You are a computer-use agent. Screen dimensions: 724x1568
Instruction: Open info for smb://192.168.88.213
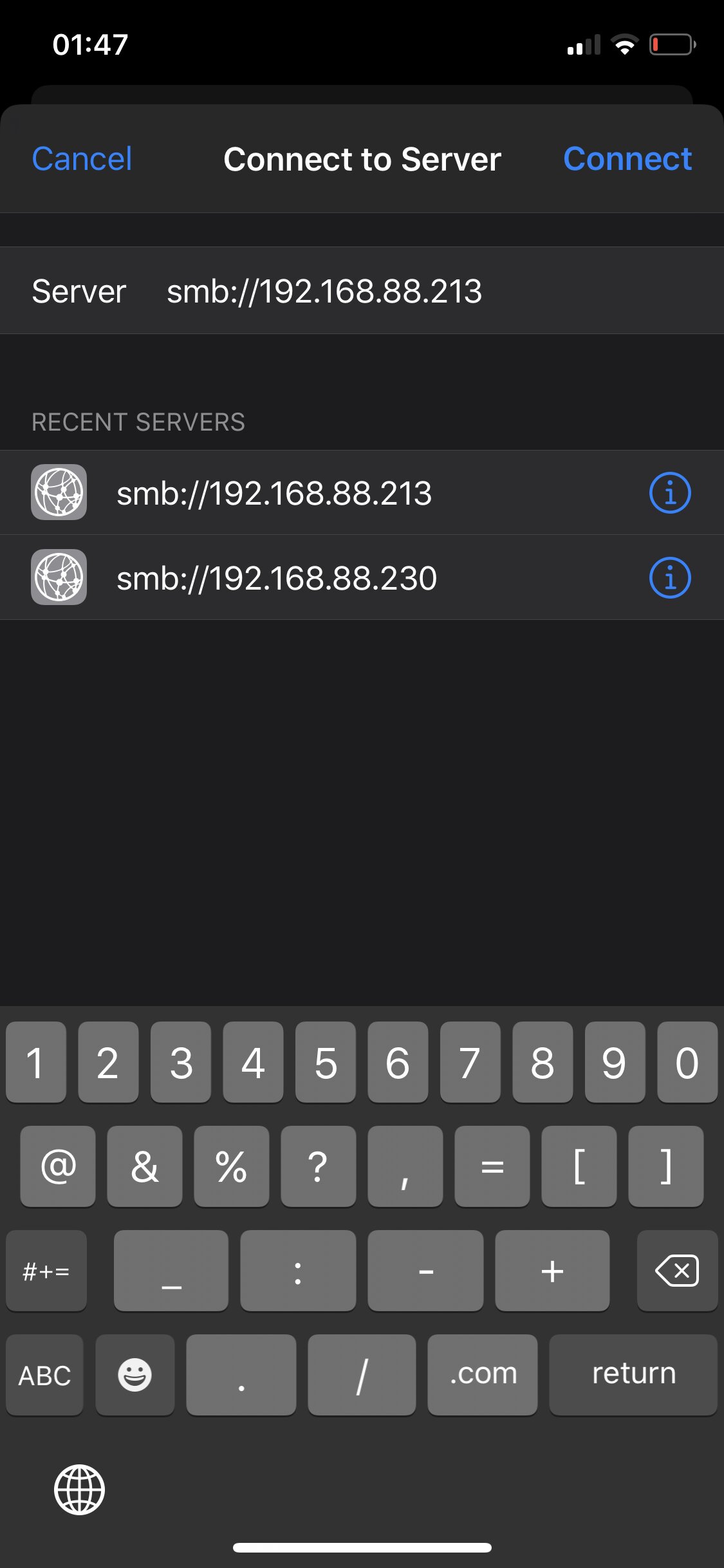click(670, 493)
